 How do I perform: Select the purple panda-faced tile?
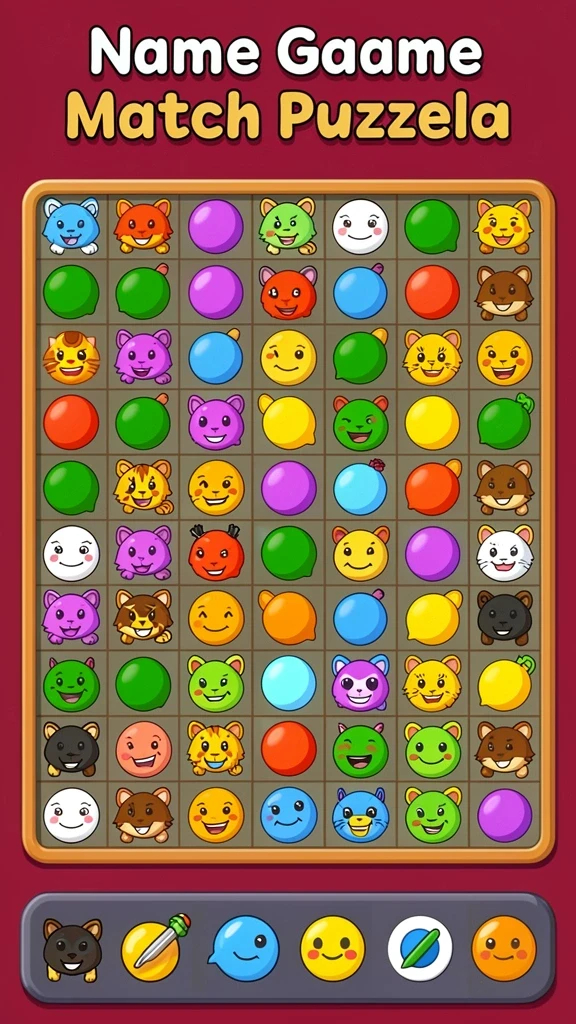pyautogui.click(x=360, y=683)
